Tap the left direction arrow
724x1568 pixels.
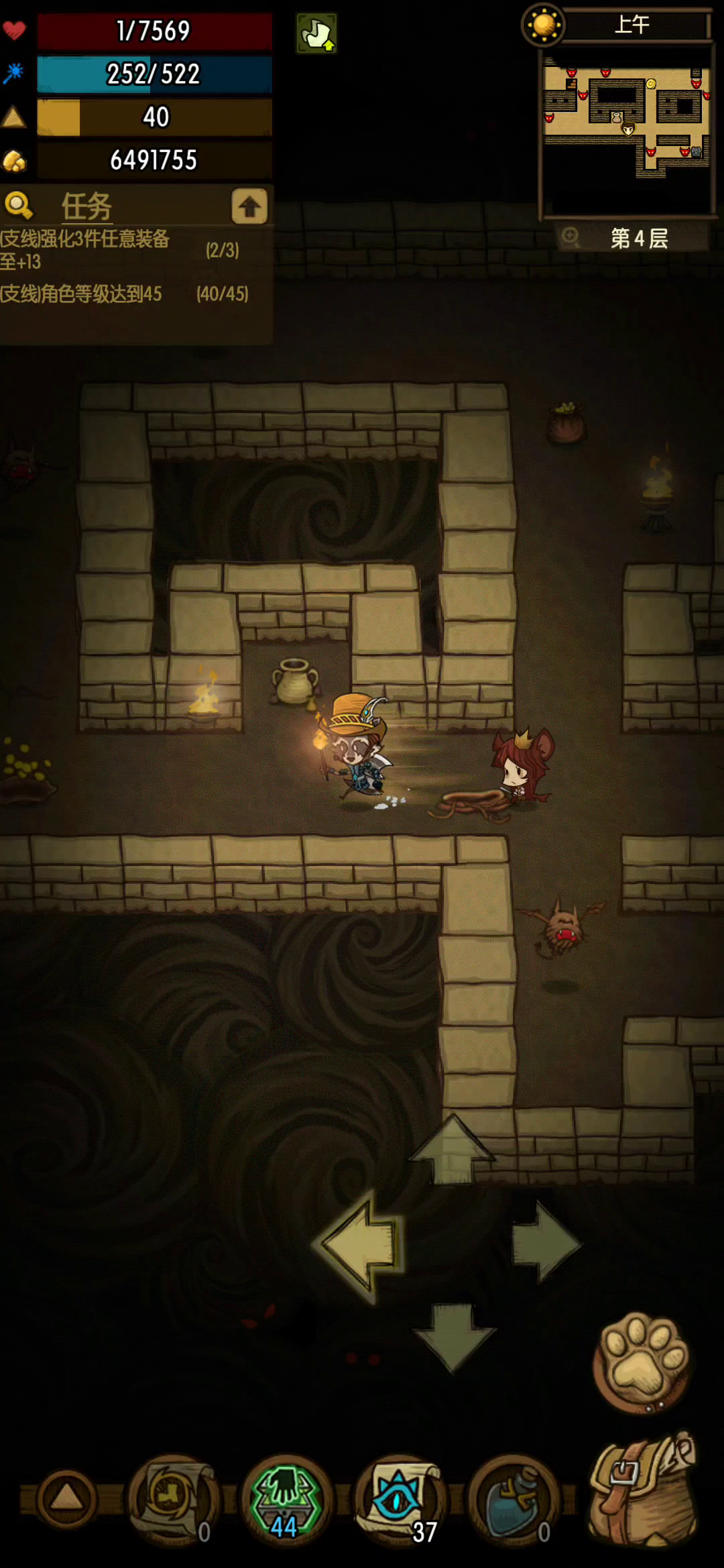pos(357,1244)
